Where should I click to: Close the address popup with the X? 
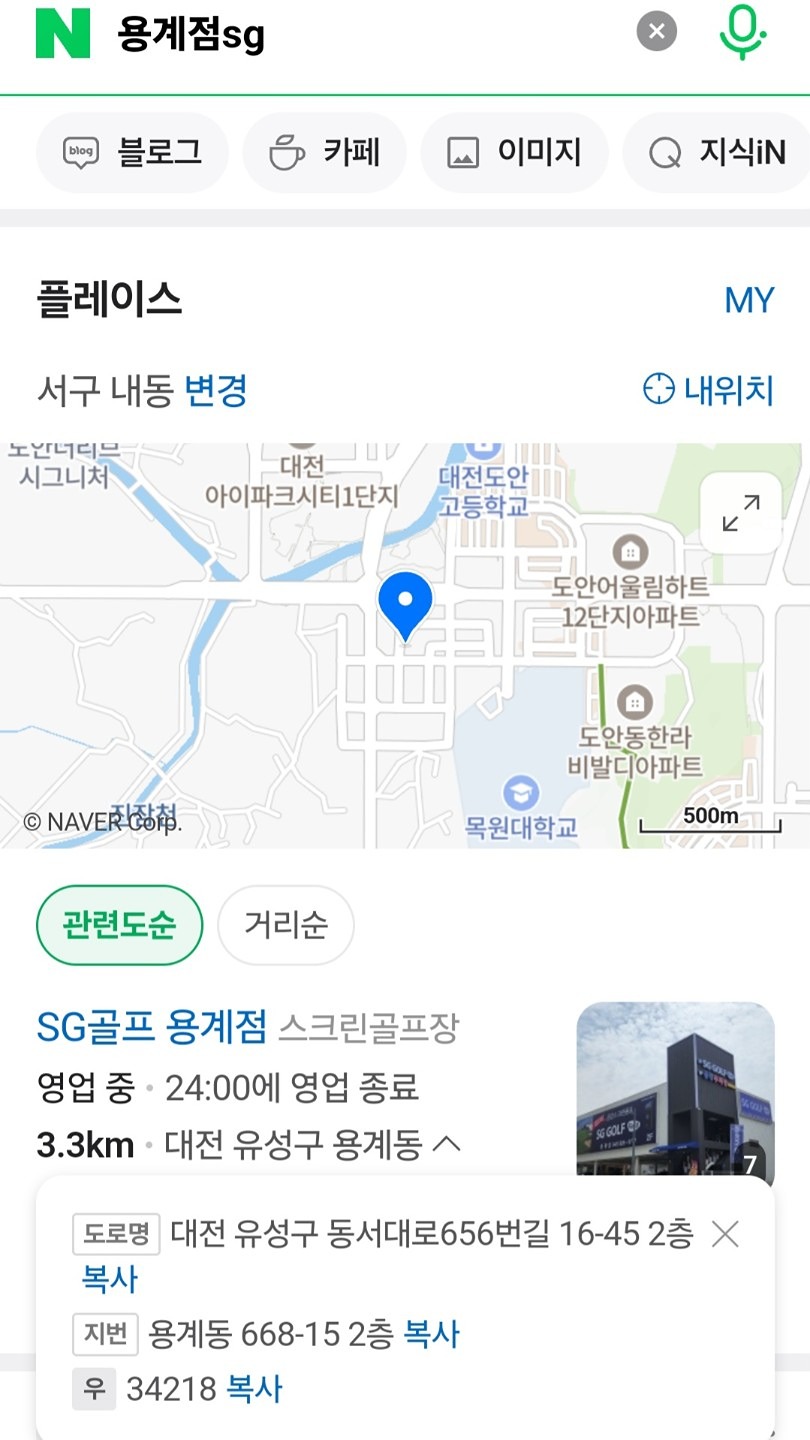pos(726,1233)
